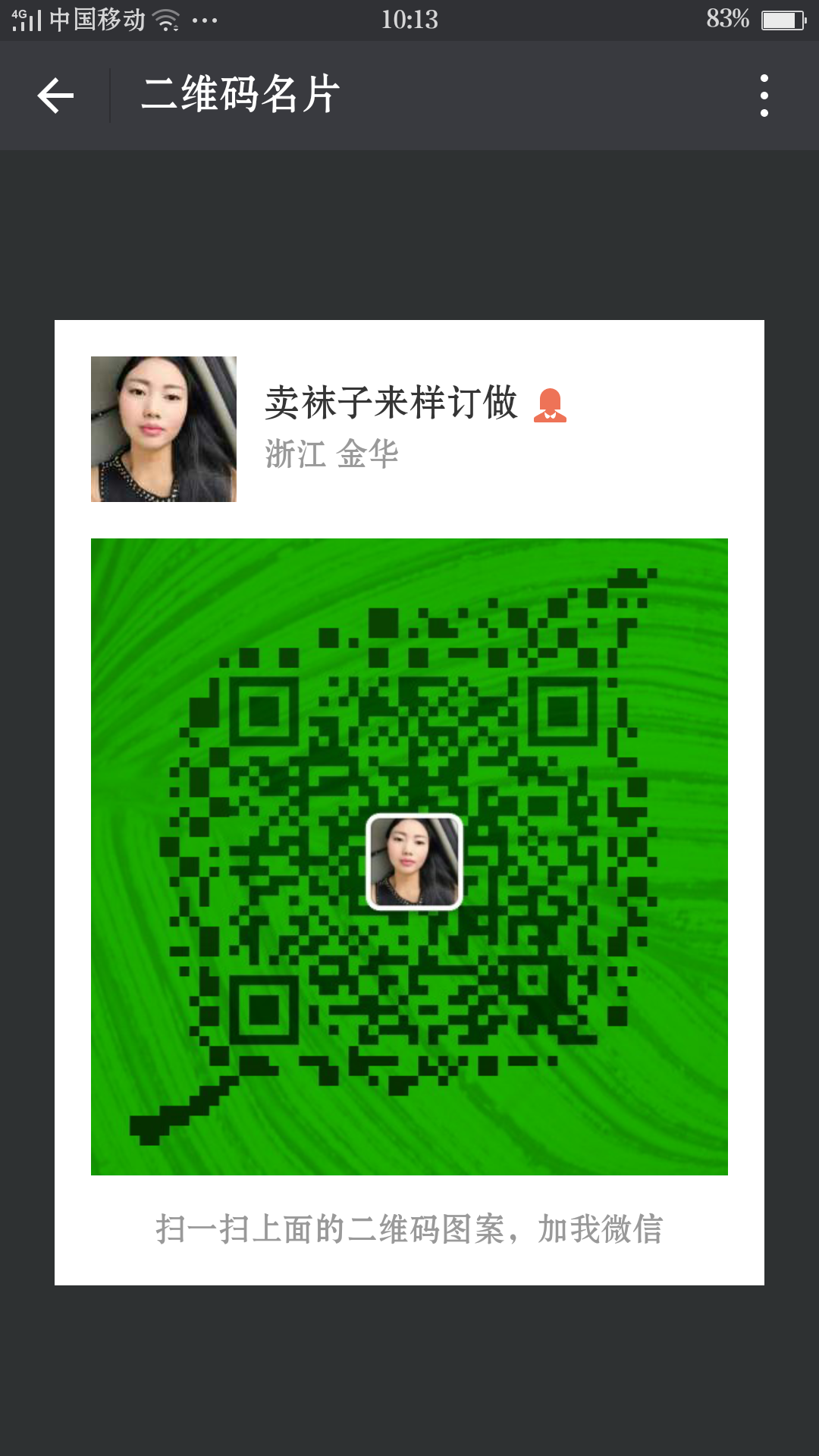Go back from the 二维码名片 screen
Image resolution: width=819 pixels, height=1456 pixels.
click(x=55, y=96)
